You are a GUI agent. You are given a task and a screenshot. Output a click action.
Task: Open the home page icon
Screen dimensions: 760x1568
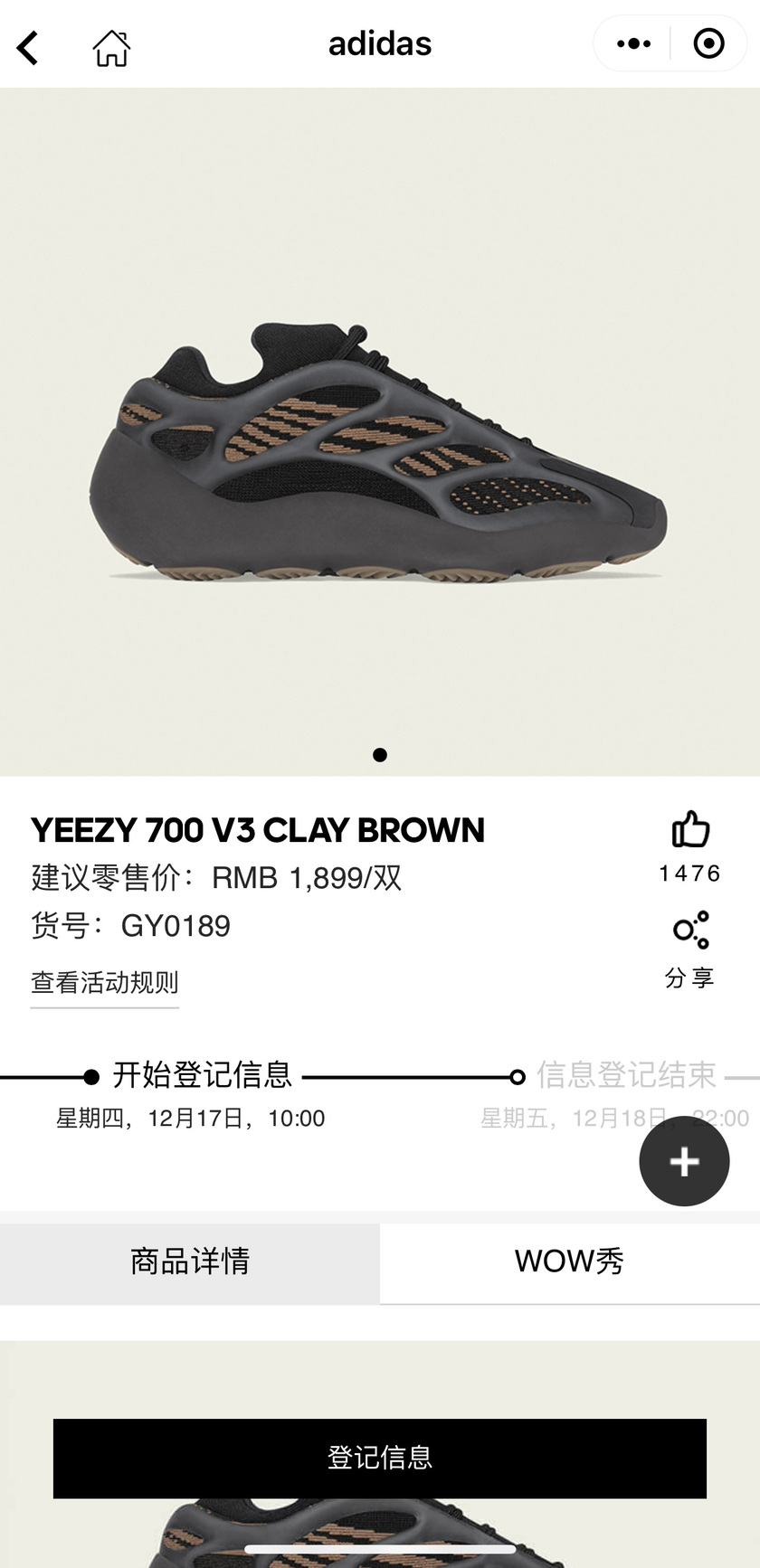[x=111, y=47]
